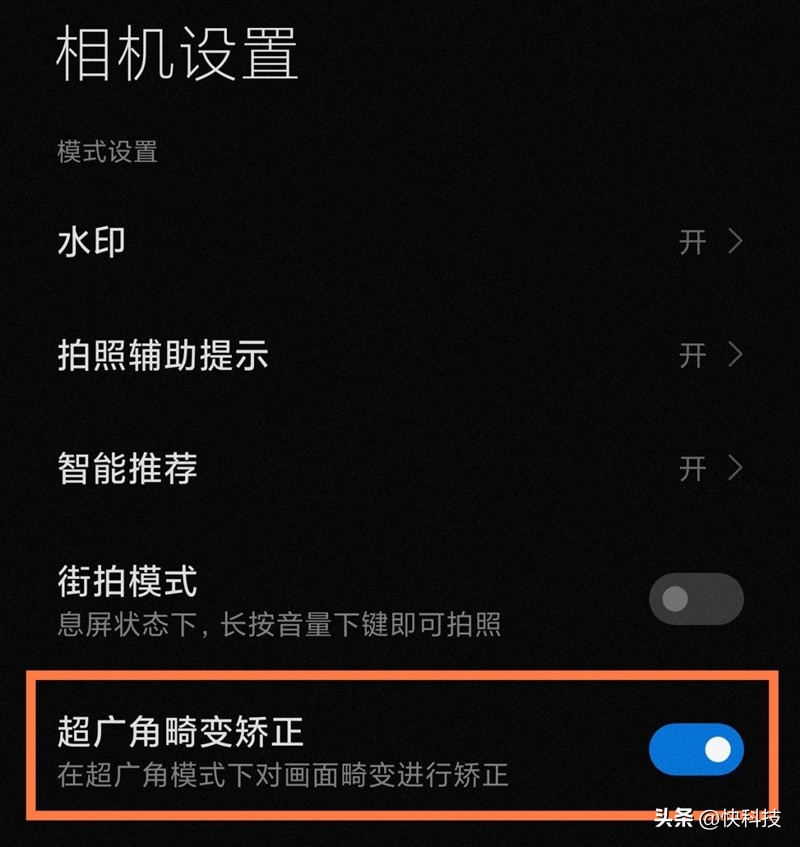Click the 拍照辅助提示 chevron arrow
The height and width of the screenshot is (847, 800).
735,355
